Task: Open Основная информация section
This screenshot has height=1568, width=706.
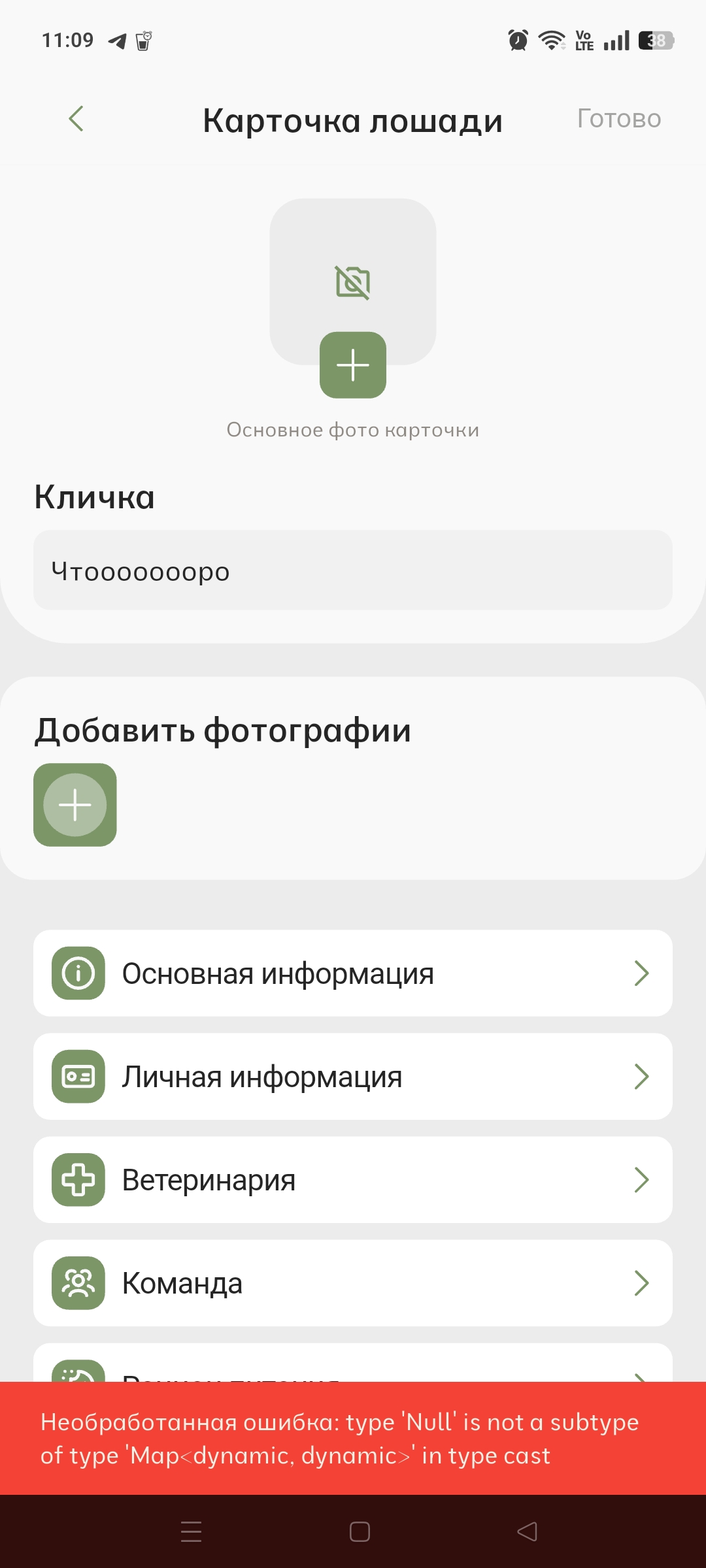Action: point(353,973)
